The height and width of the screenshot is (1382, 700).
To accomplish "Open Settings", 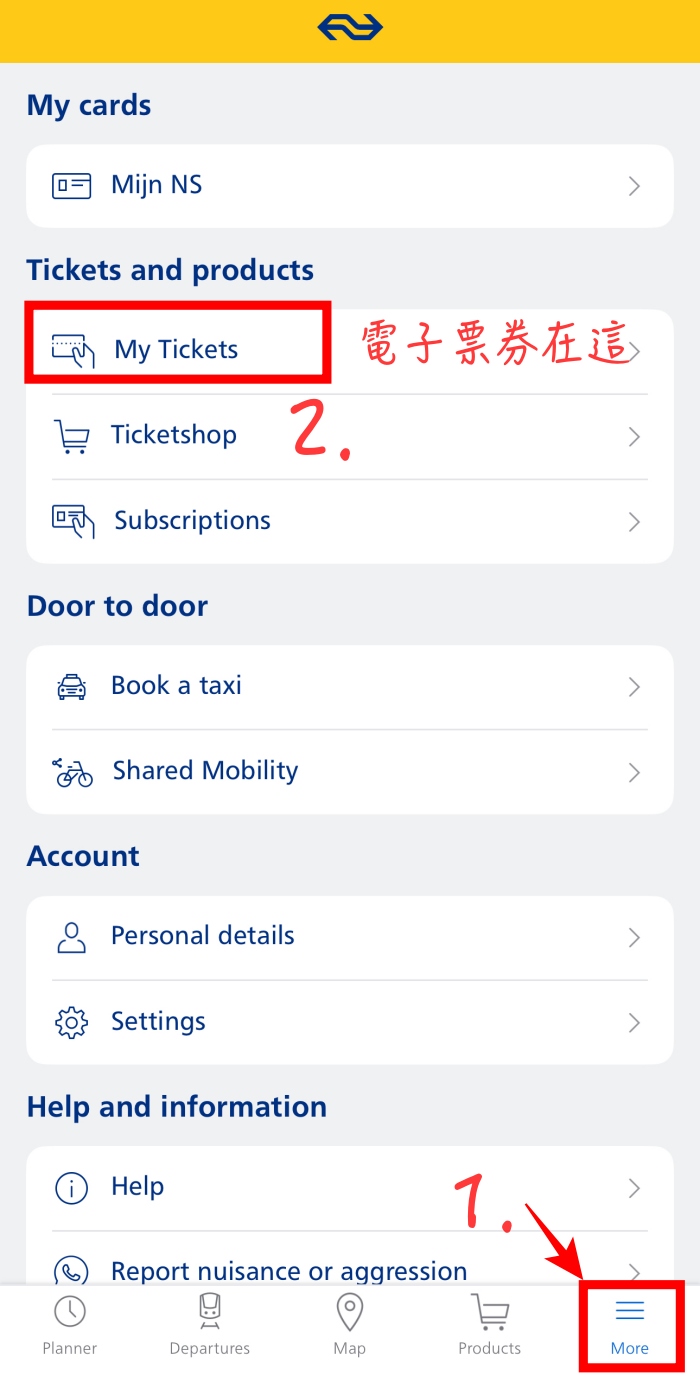I will tap(349, 1022).
